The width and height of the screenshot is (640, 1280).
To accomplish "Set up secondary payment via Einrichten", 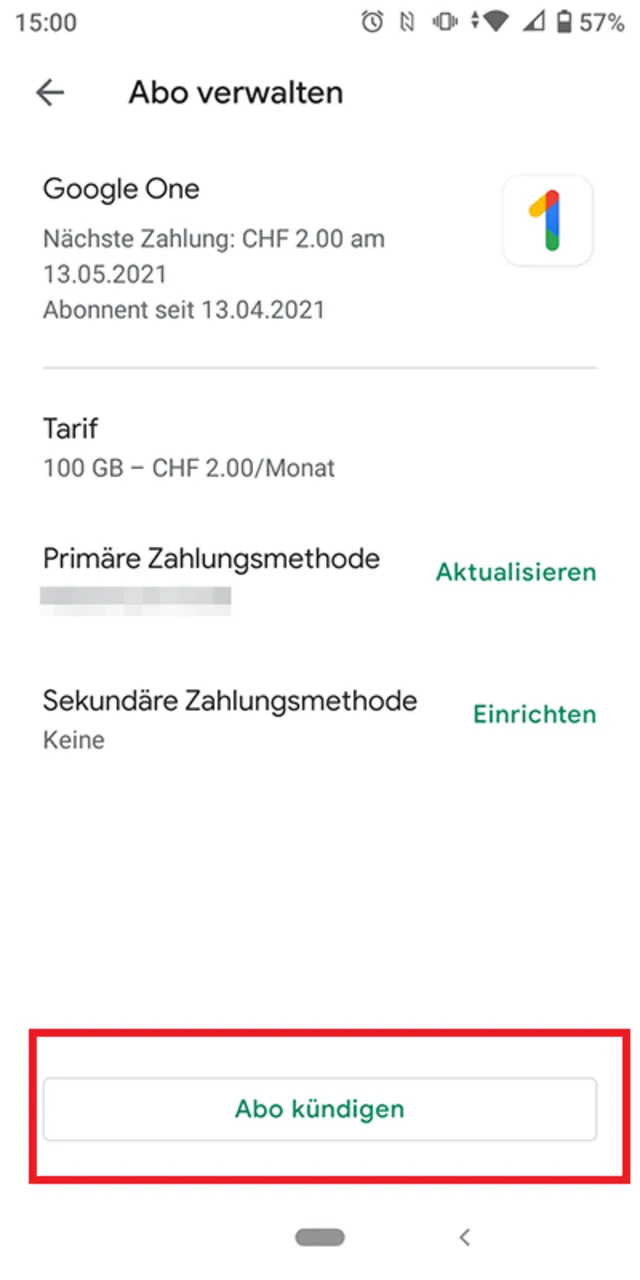I will 534,714.
